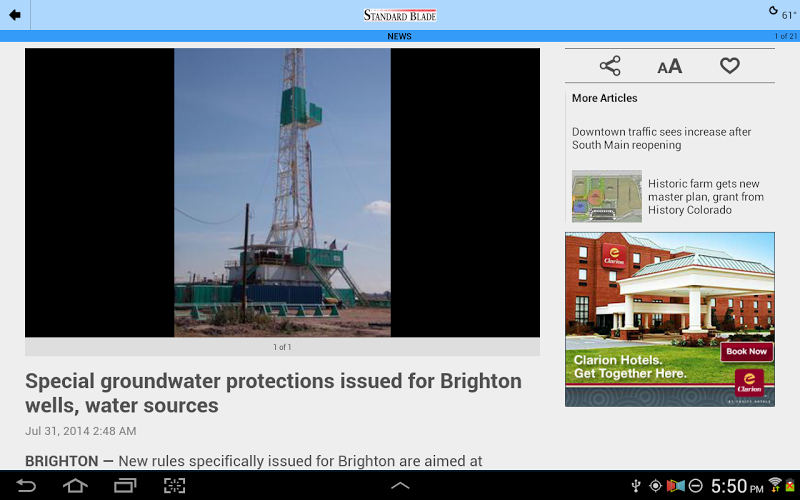Tap Book Now in the Clarion ad

tap(746, 352)
